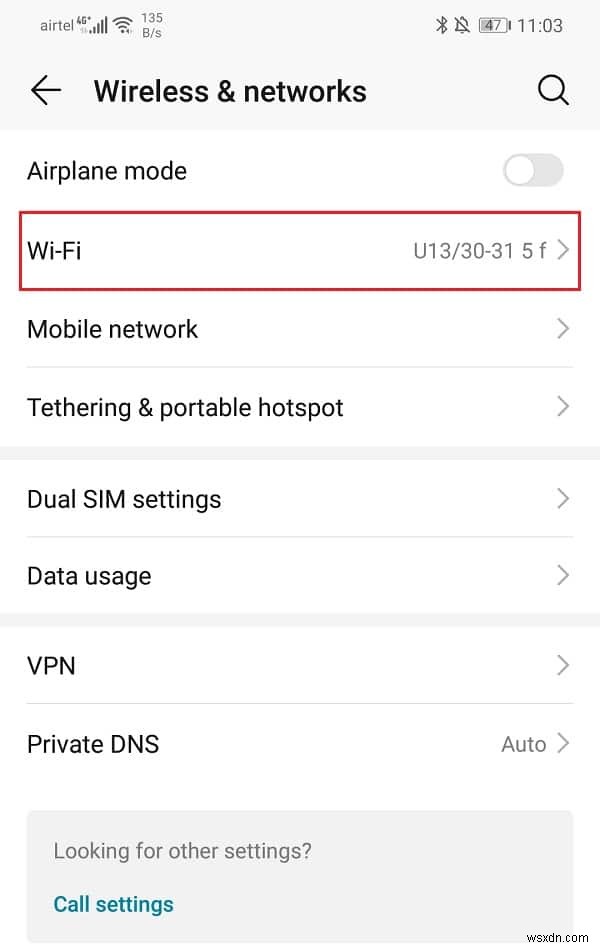Screen dimensions: 600x948
Task: Follow the Call settings link
Action: click(114, 904)
